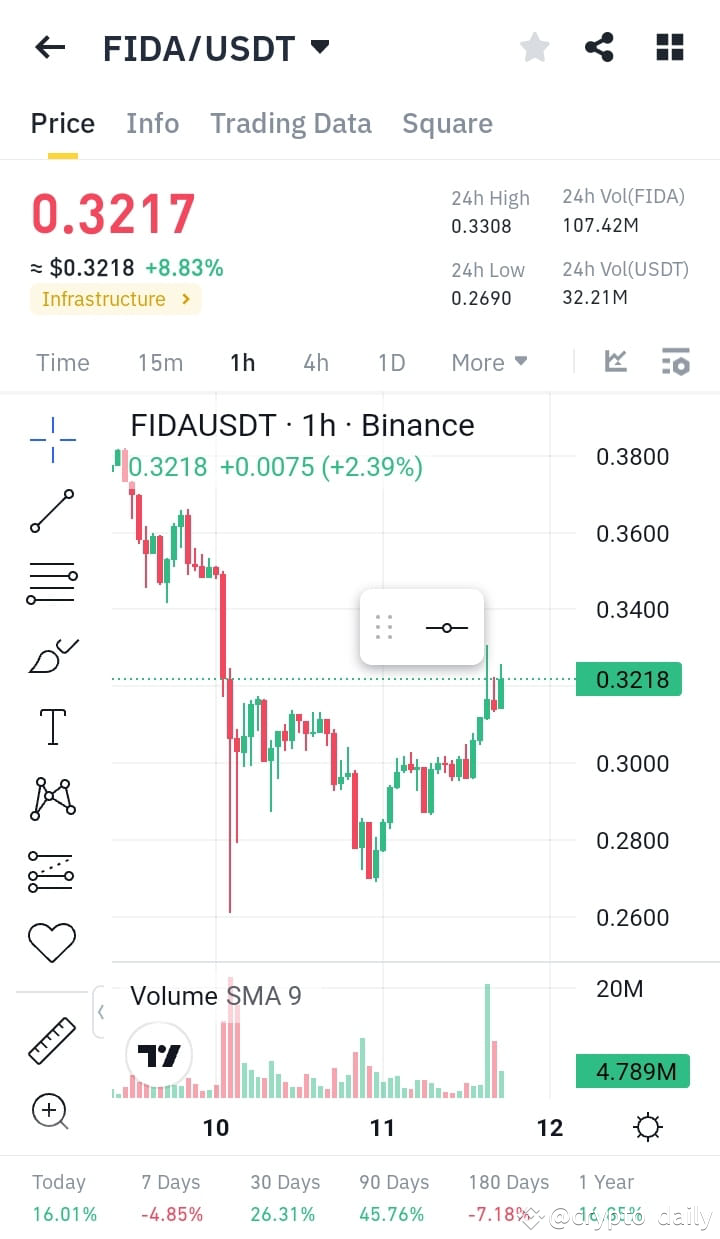Screen dimensions: 720x1239
Task: Open the Infrastructure category link
Action: 115,299
